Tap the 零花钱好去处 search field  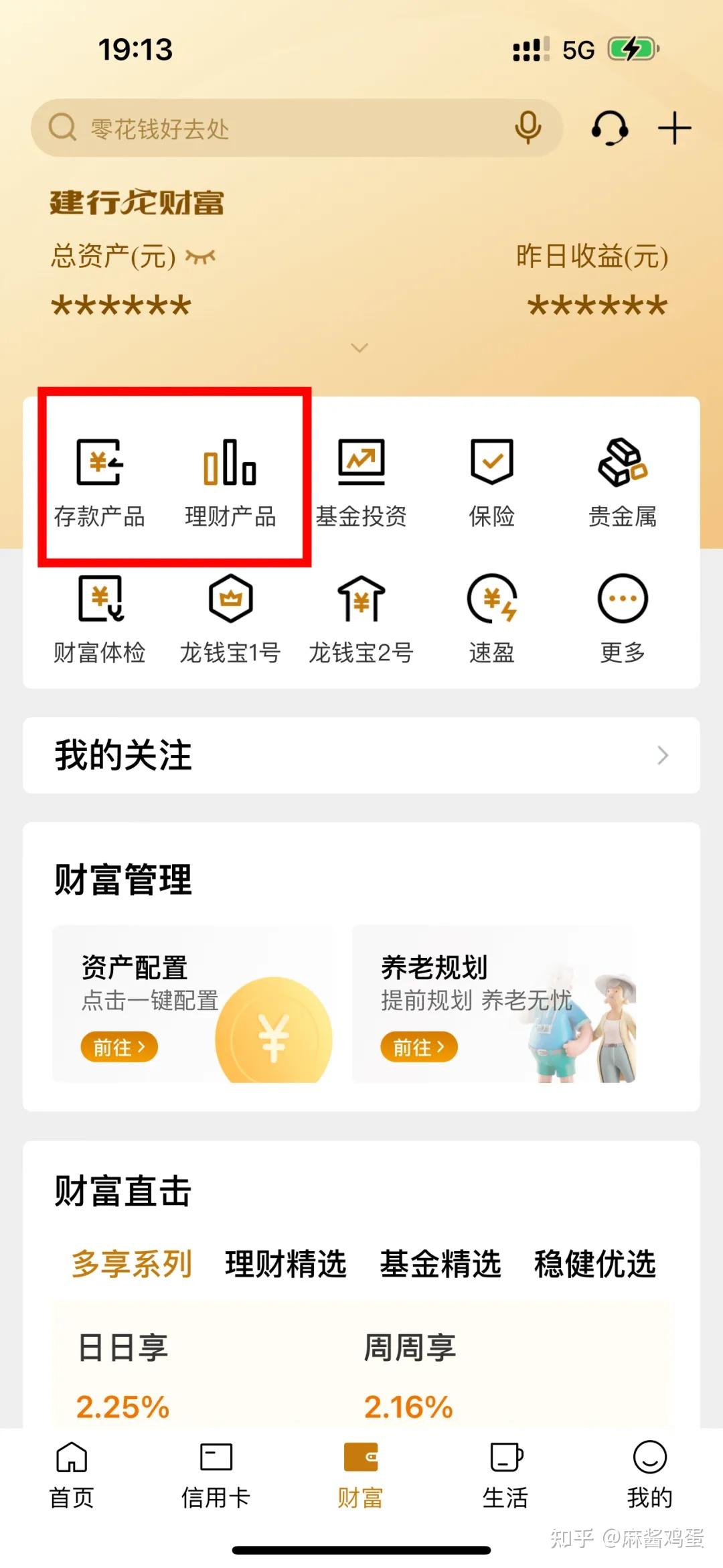(268, 128)
